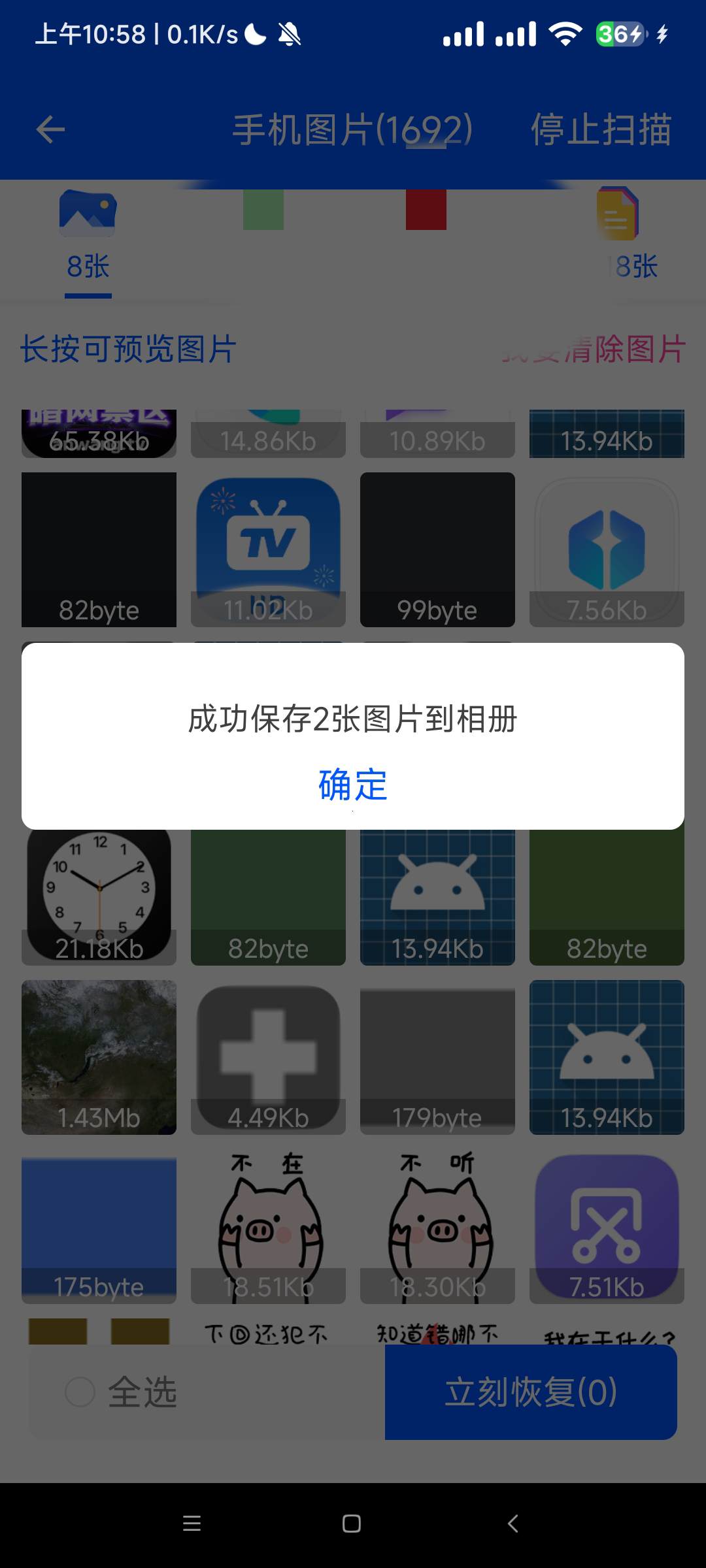The width and height of the screenshot is (706, 1568).
Task: Select the pig sticker sized 18.51Kb
Action: pos(268,1226)
